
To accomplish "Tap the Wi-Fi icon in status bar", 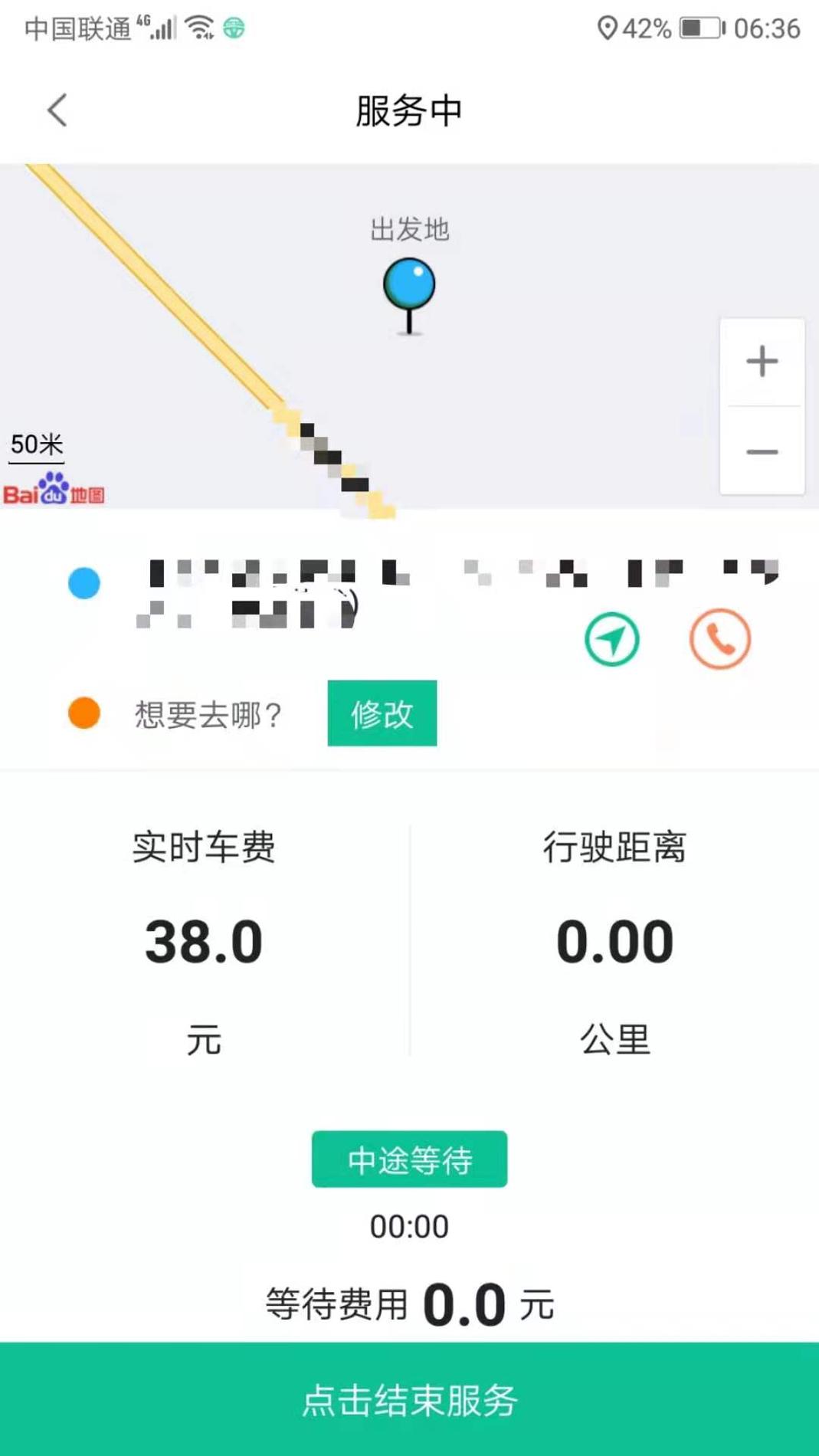I will (x=199, y=28).
